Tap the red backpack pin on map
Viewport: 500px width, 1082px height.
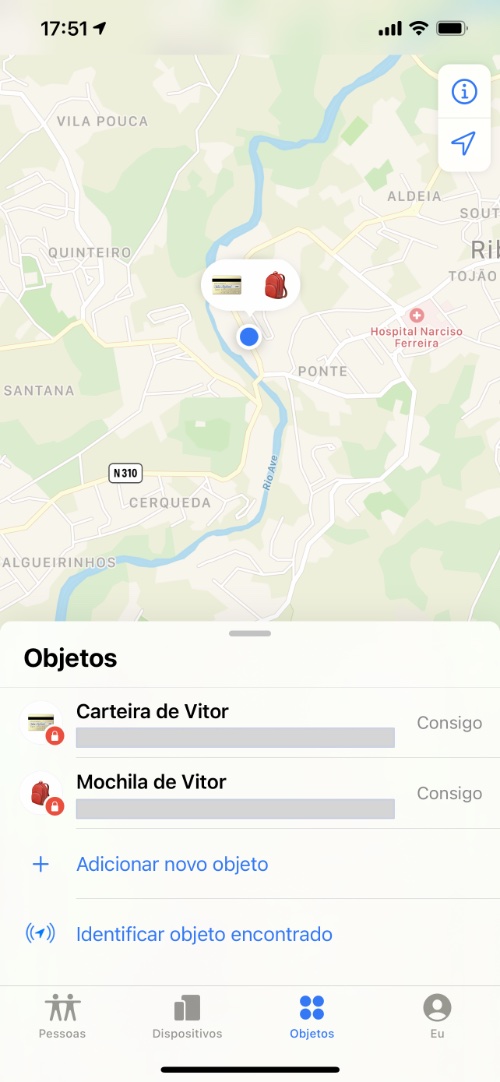tap(275, 285)
